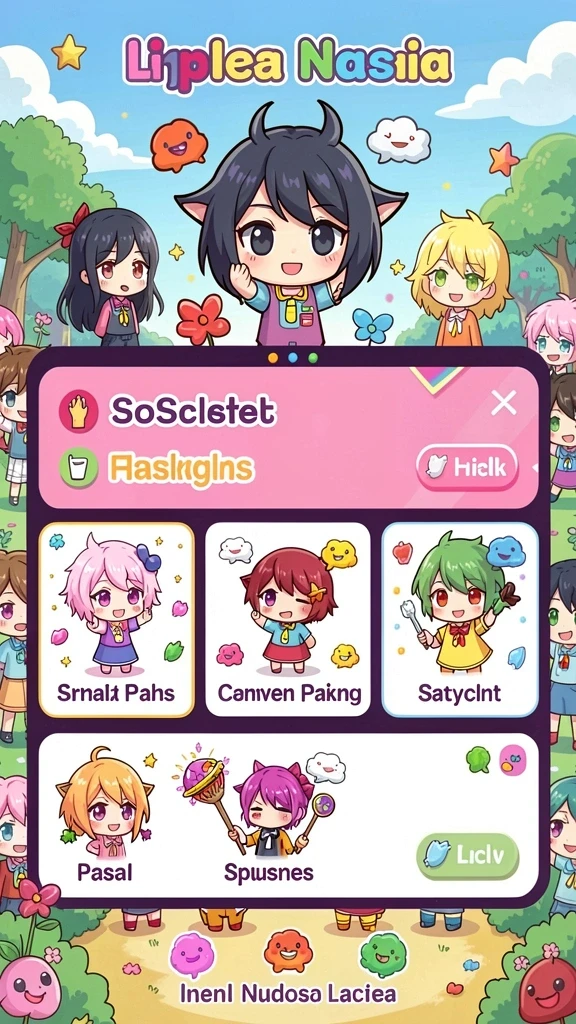Close the SoSclstet dialog

click(504, 403)
